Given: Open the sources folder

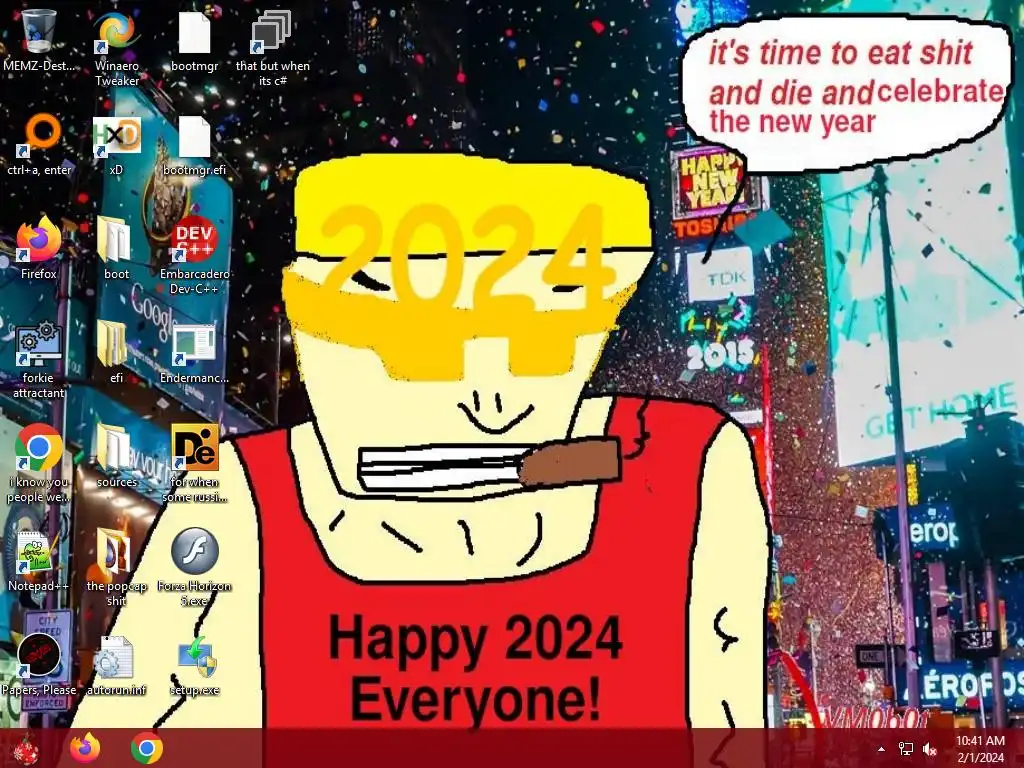Looking at the screenshot, I should coord(116,448).
